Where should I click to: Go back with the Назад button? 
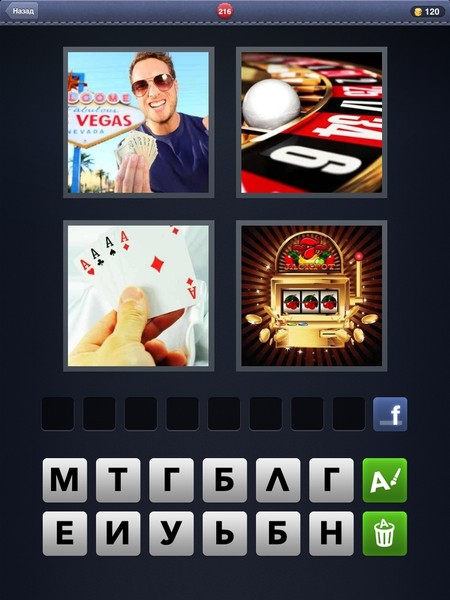pos(22,11)
